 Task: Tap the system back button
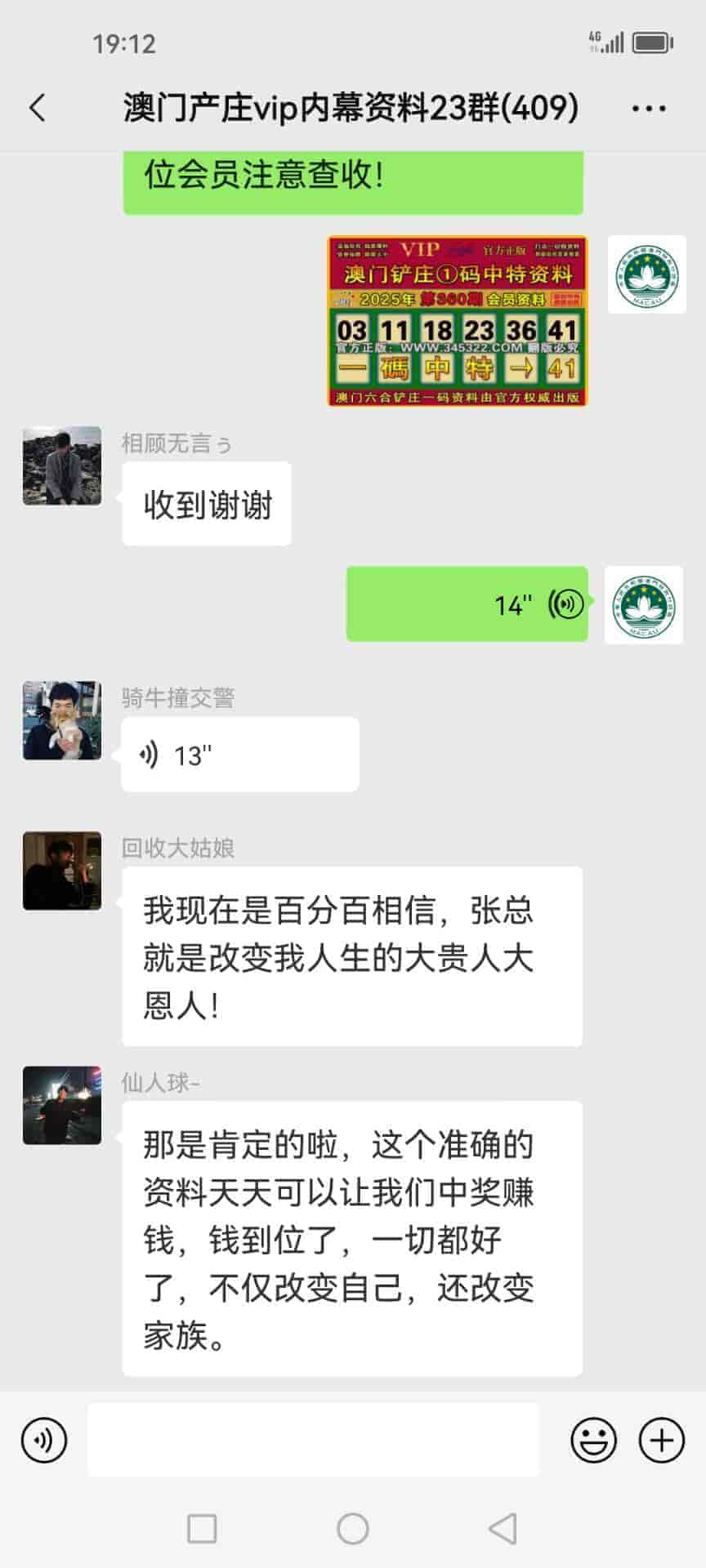pos(503,1528)
